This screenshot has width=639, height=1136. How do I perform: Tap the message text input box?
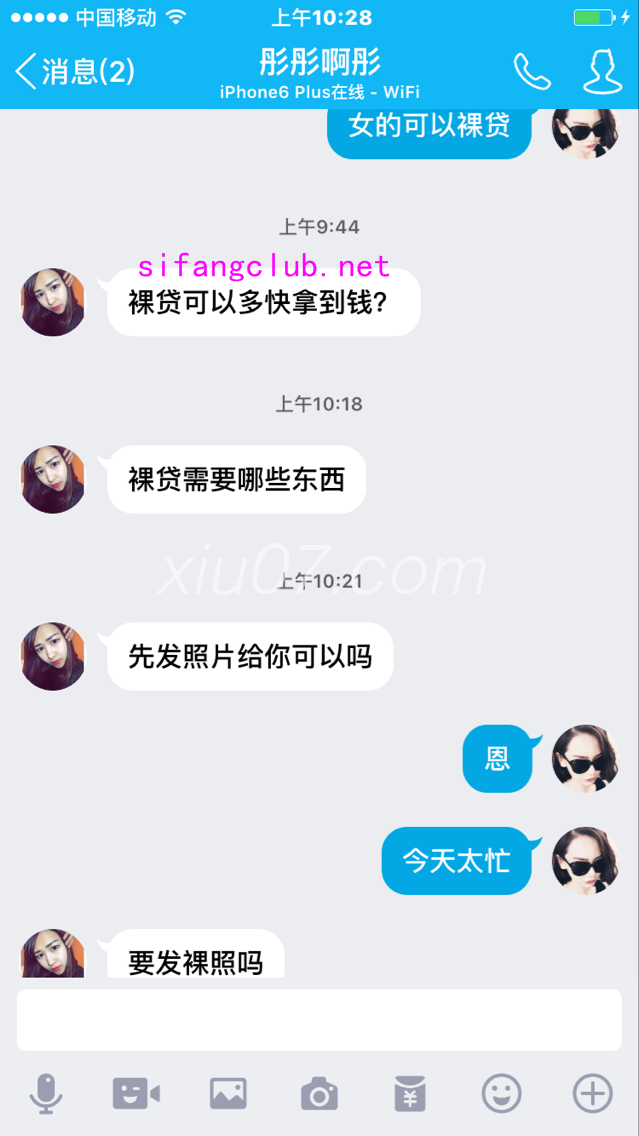coord(319,1020)
